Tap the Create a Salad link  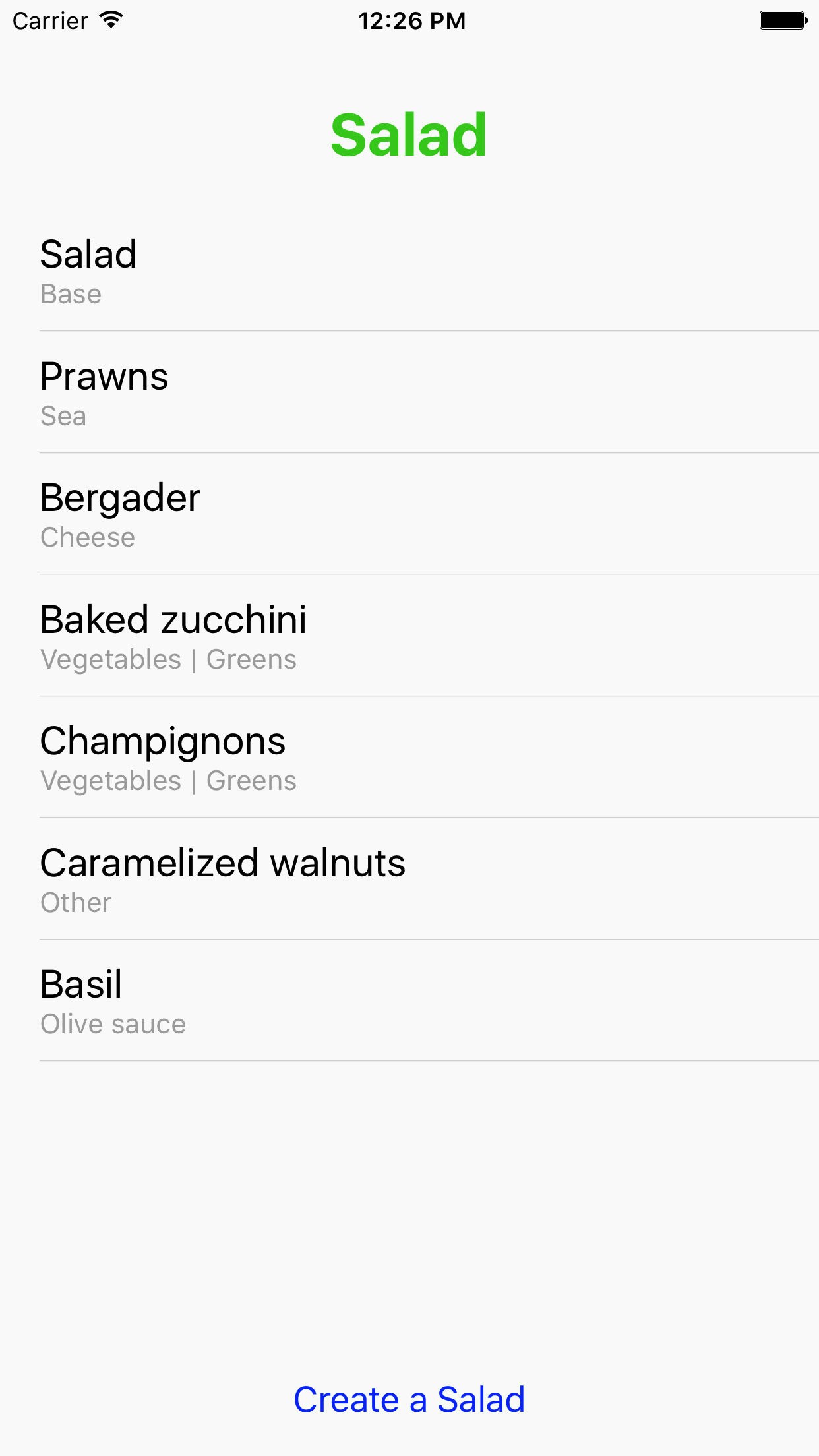tap(409, 1399)
